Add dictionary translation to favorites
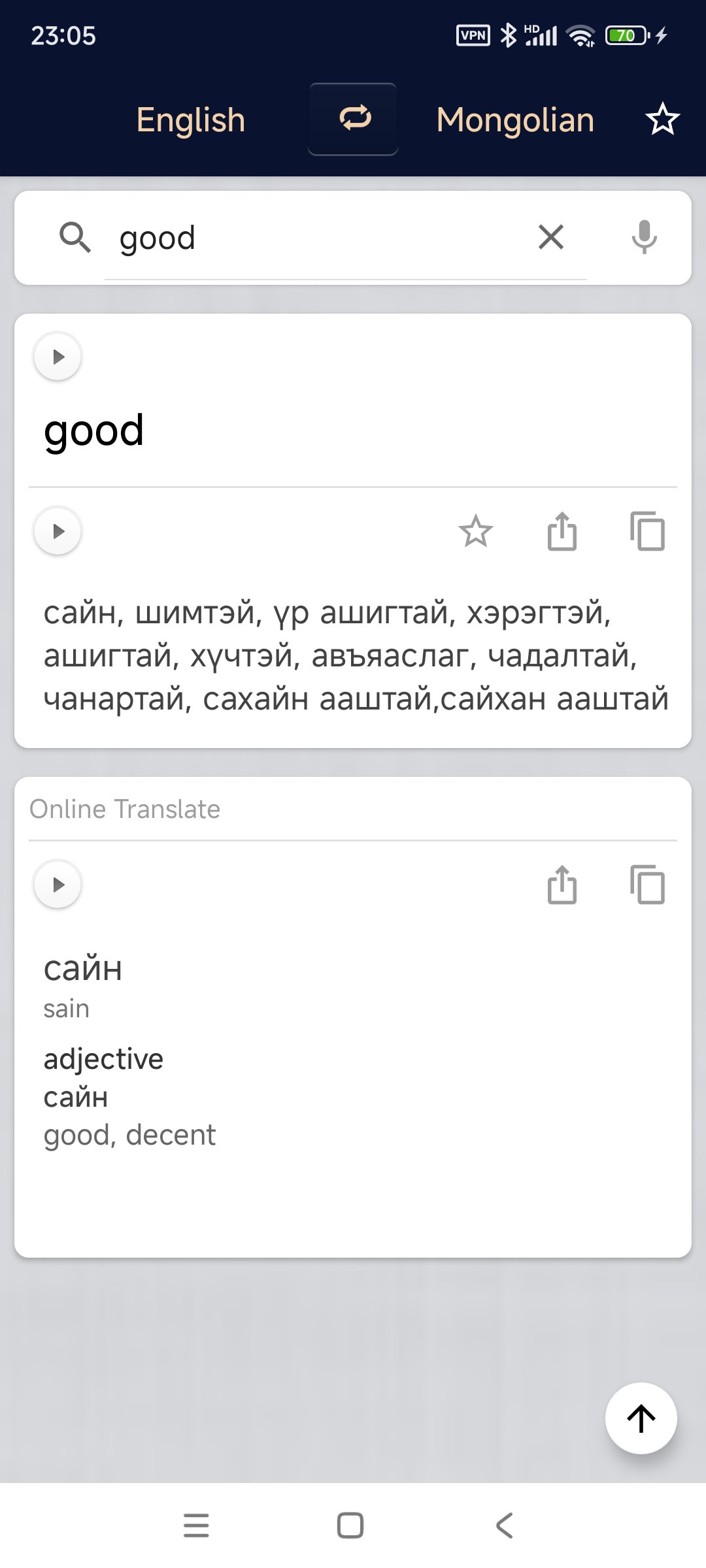The image size is (706, 1568). [x=476, y=531]
